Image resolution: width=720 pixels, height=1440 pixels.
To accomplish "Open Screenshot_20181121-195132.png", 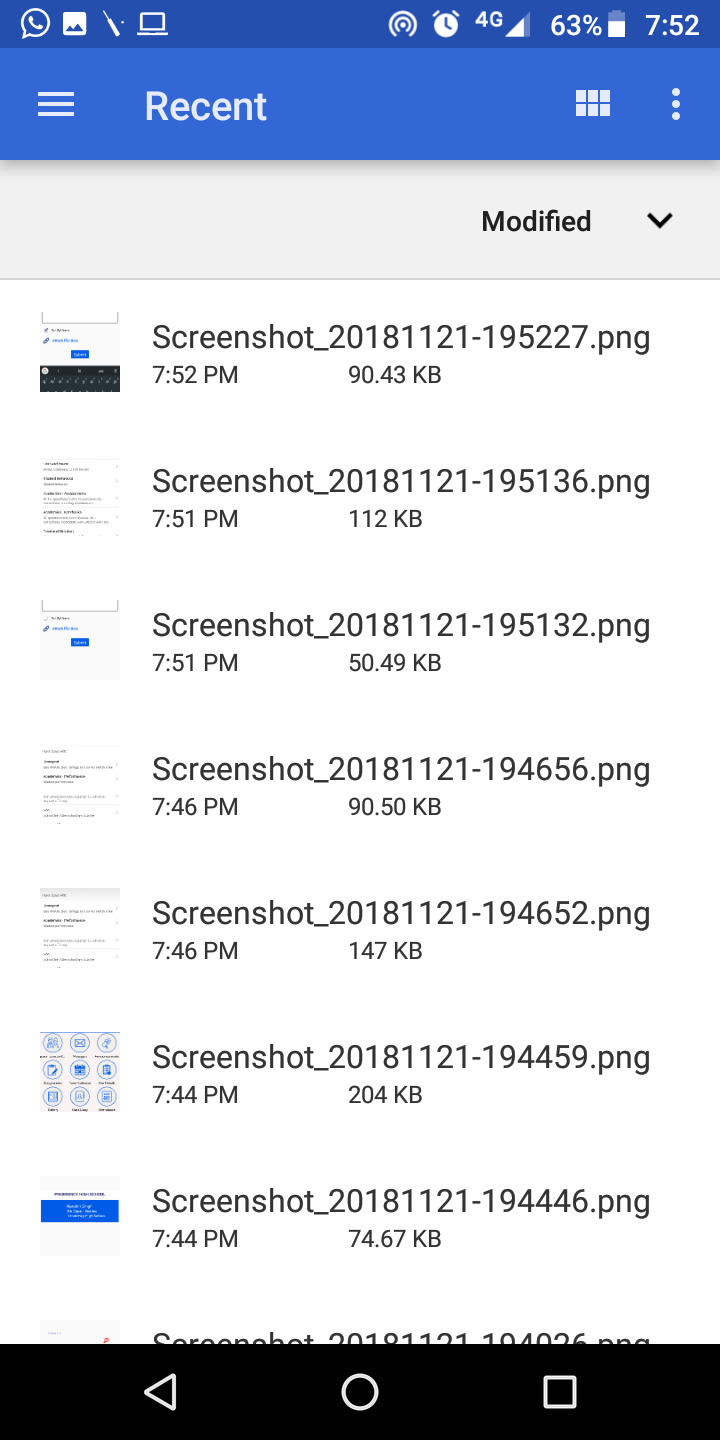I will pyautogui.click(x=360, y=640).
